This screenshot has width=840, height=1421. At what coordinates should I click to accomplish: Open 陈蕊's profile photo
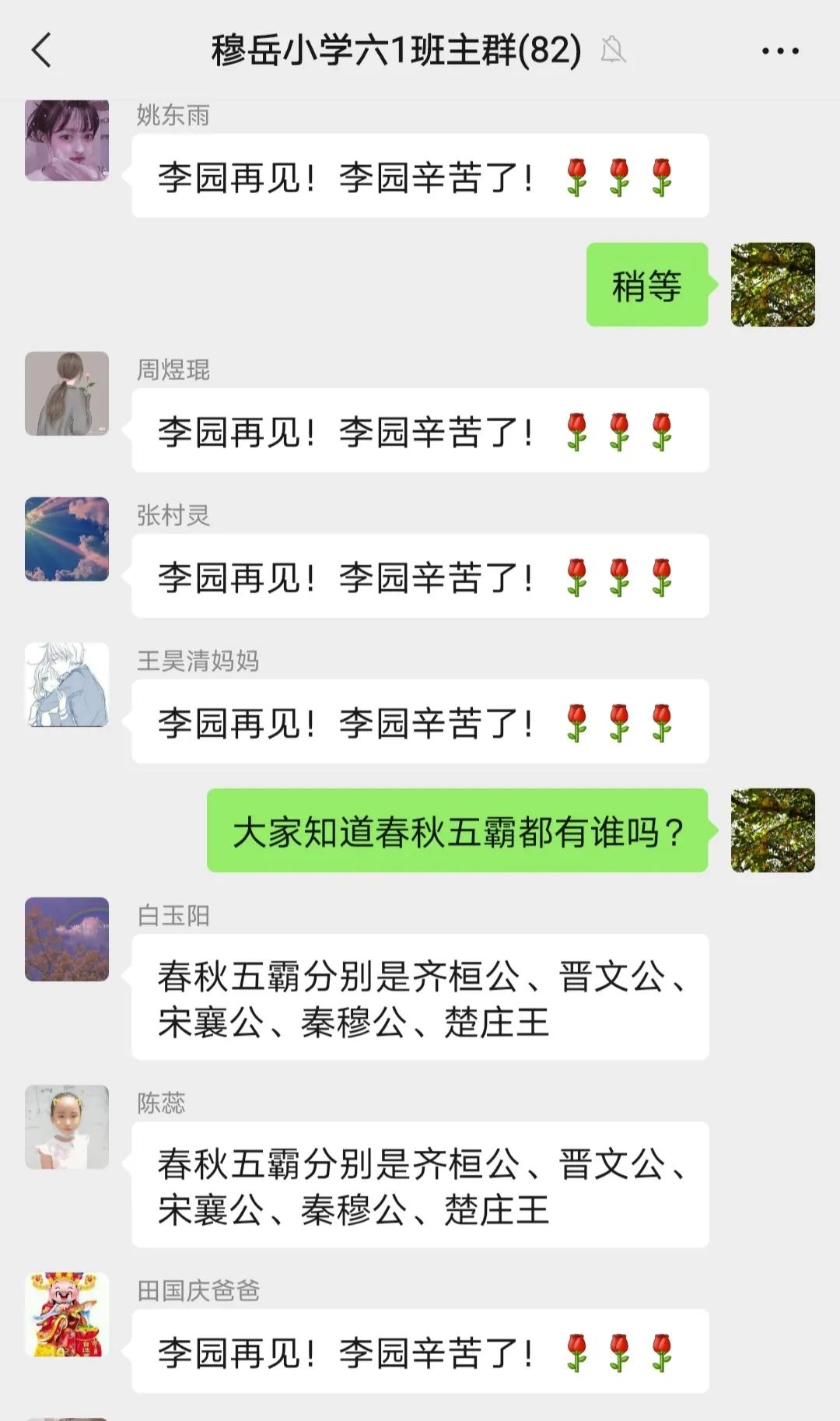(67, 1127)
